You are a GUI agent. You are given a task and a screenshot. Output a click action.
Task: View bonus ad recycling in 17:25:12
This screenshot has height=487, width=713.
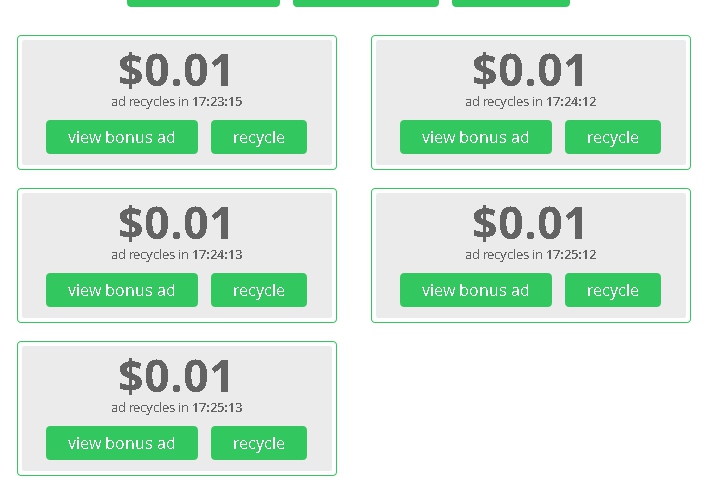click(475, 290)
